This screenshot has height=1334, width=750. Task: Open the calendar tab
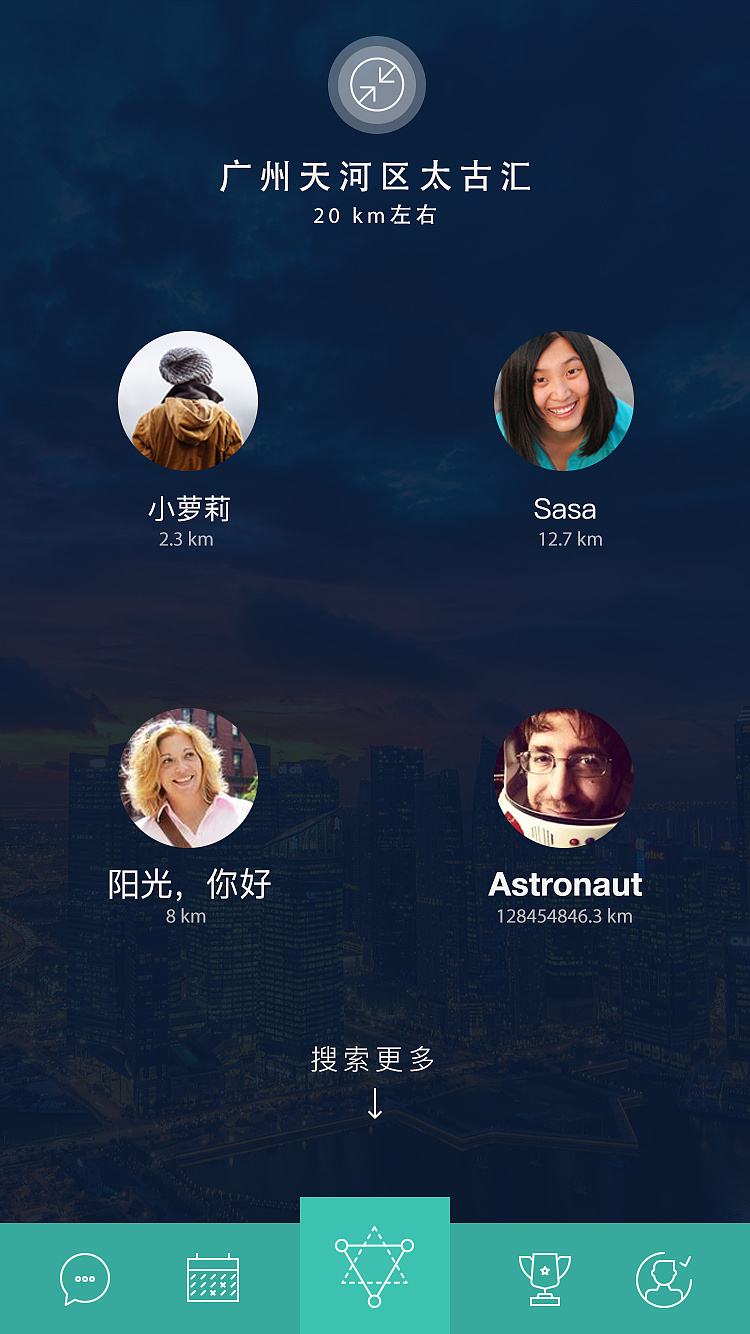coord(213,1278)
